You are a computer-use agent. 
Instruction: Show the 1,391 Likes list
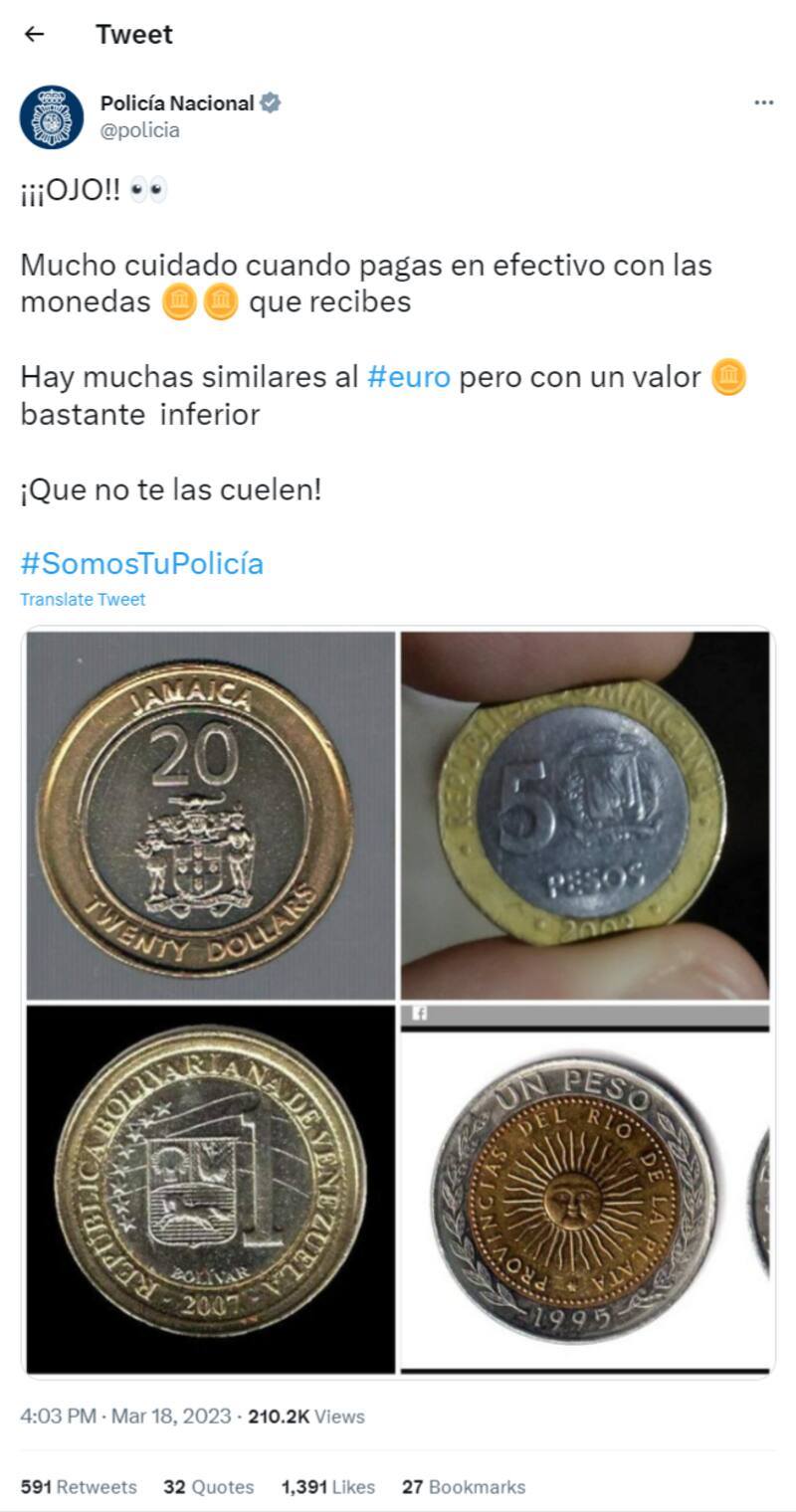(327, 1487)
